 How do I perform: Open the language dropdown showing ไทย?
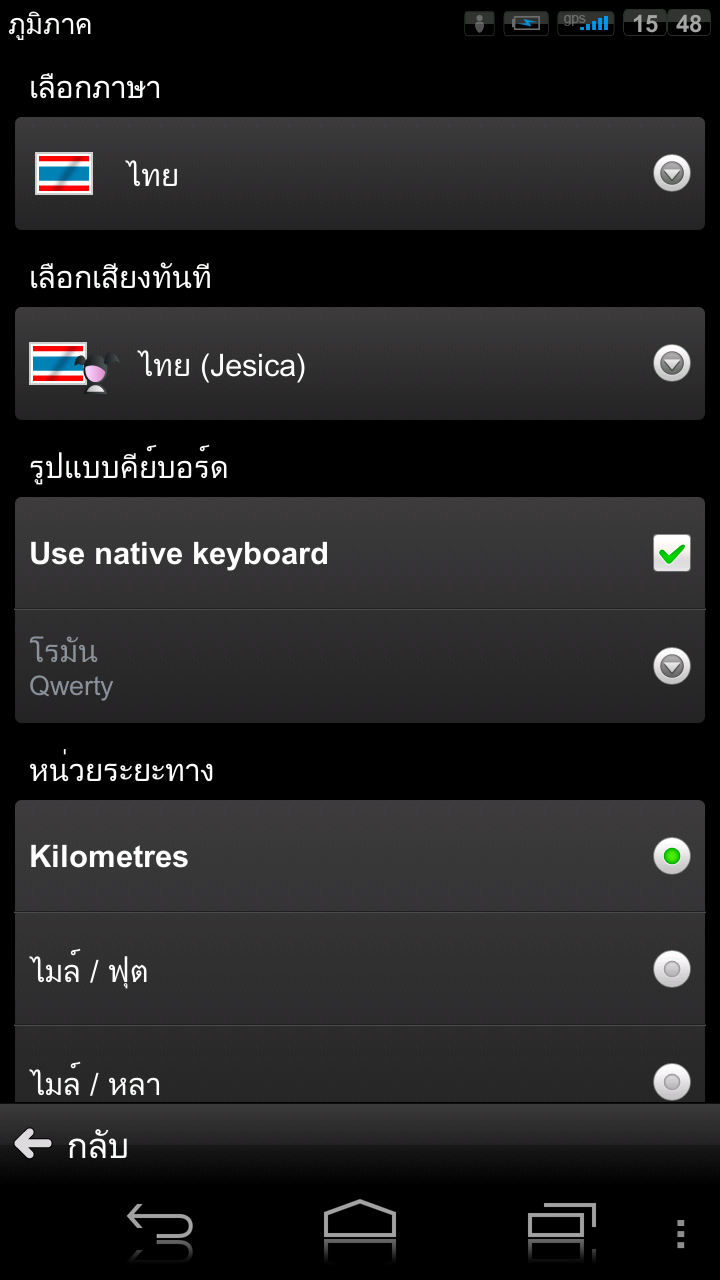point(360,174)
